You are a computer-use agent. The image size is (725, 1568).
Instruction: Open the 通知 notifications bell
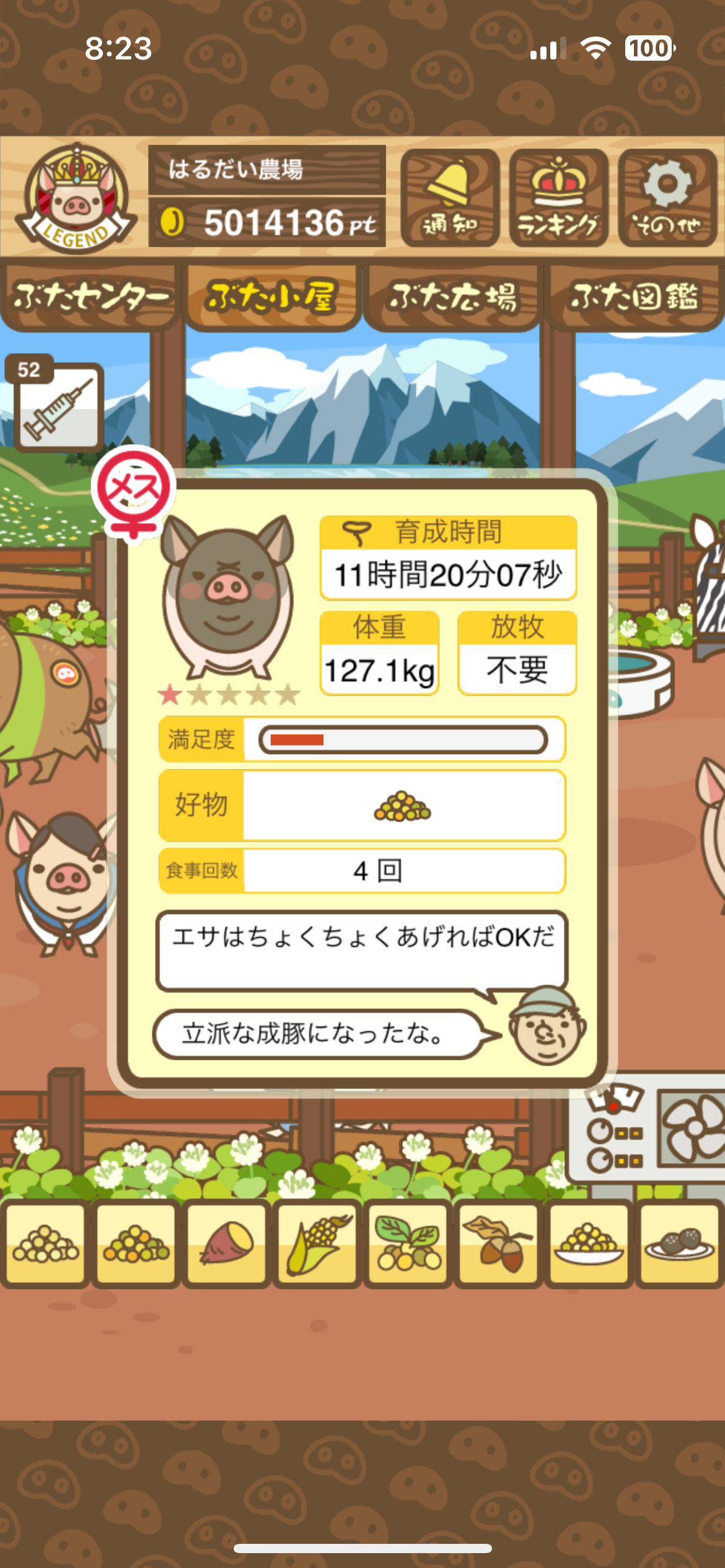449,198
